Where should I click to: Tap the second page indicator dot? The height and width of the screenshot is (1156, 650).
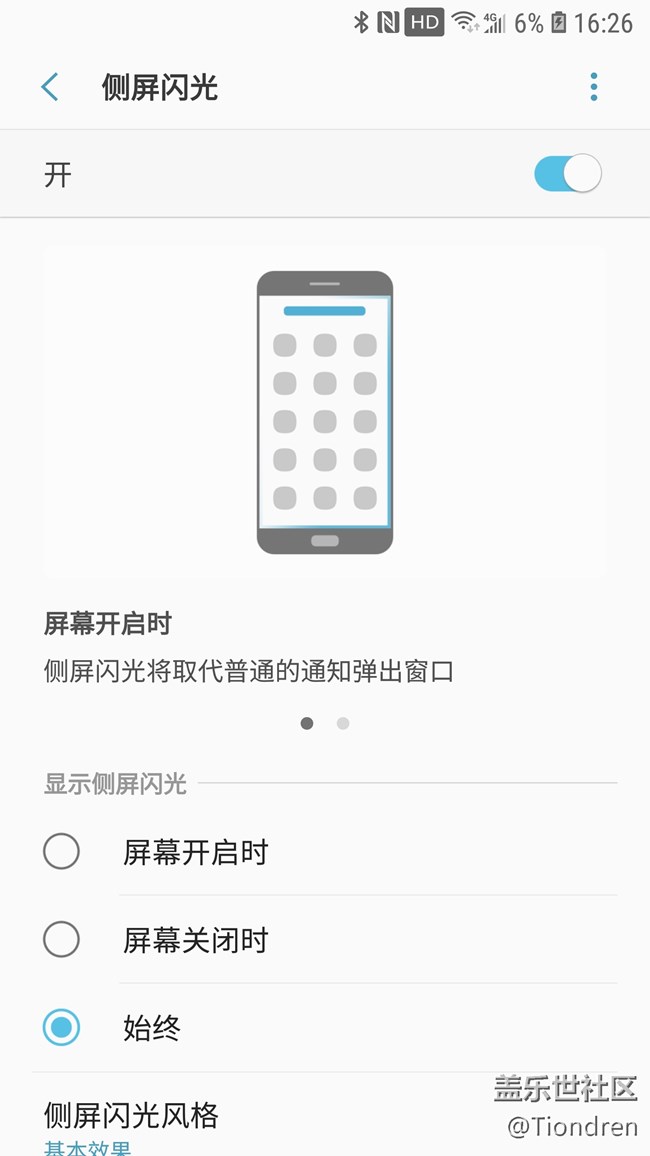coord(343,723)
